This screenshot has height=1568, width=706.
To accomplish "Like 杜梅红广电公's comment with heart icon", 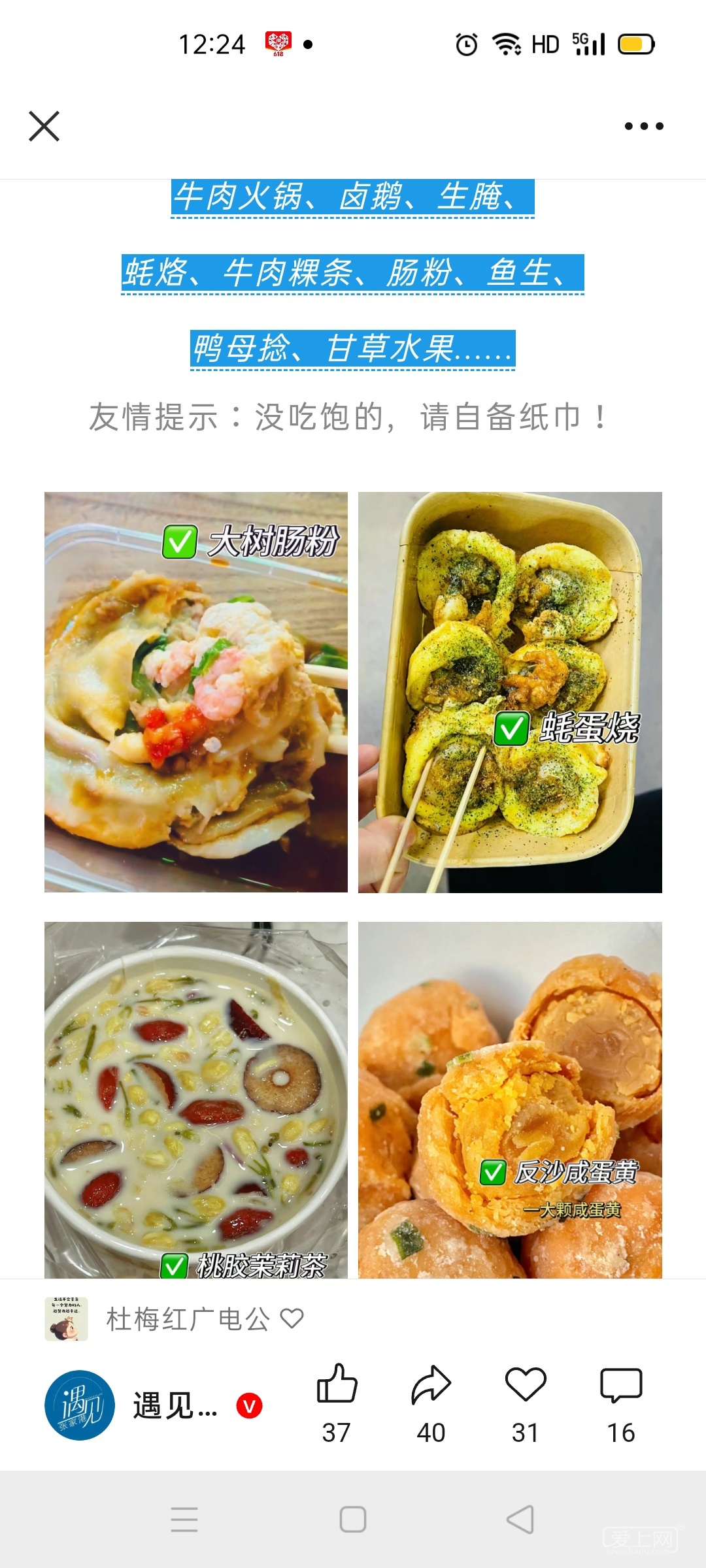I will pos(292,1318).
